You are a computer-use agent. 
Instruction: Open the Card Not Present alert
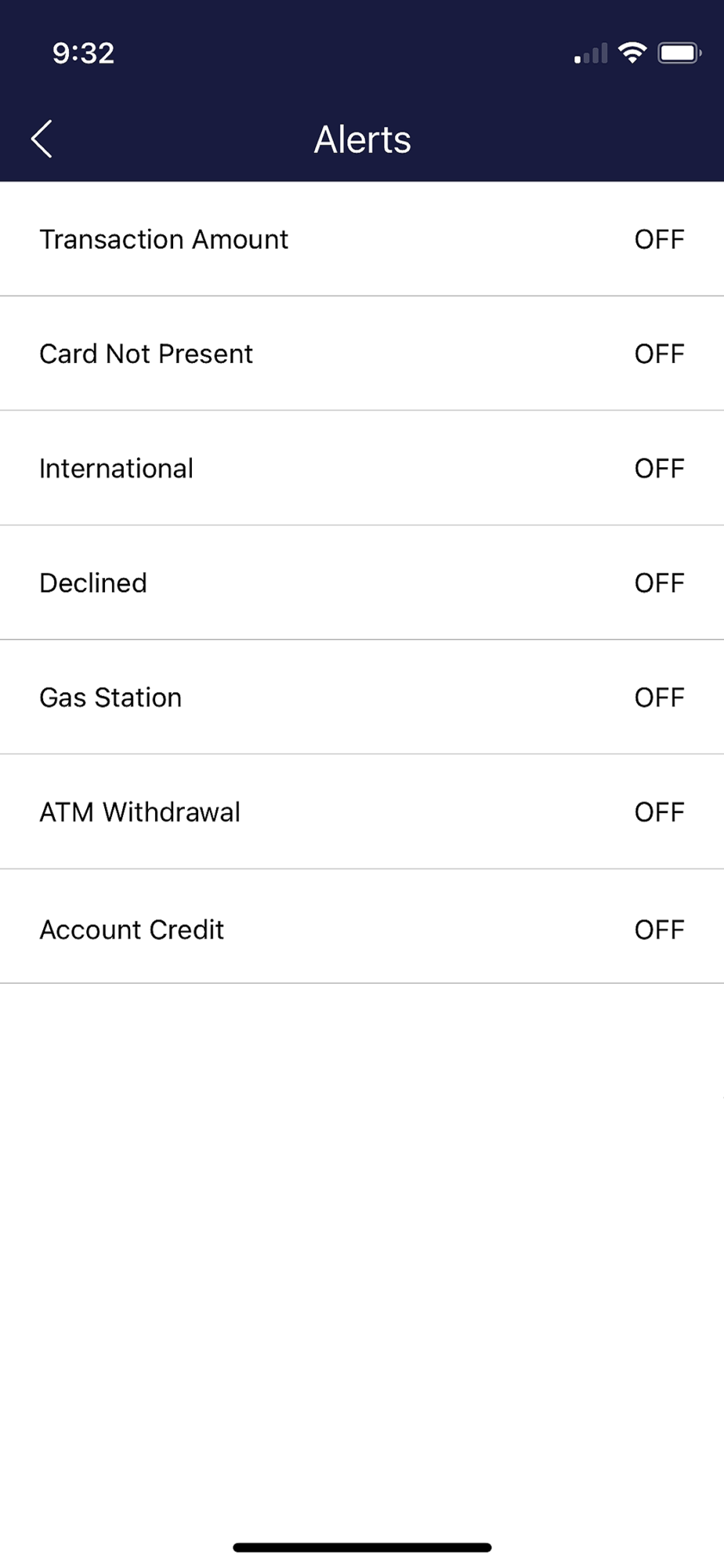coord(362,354)
